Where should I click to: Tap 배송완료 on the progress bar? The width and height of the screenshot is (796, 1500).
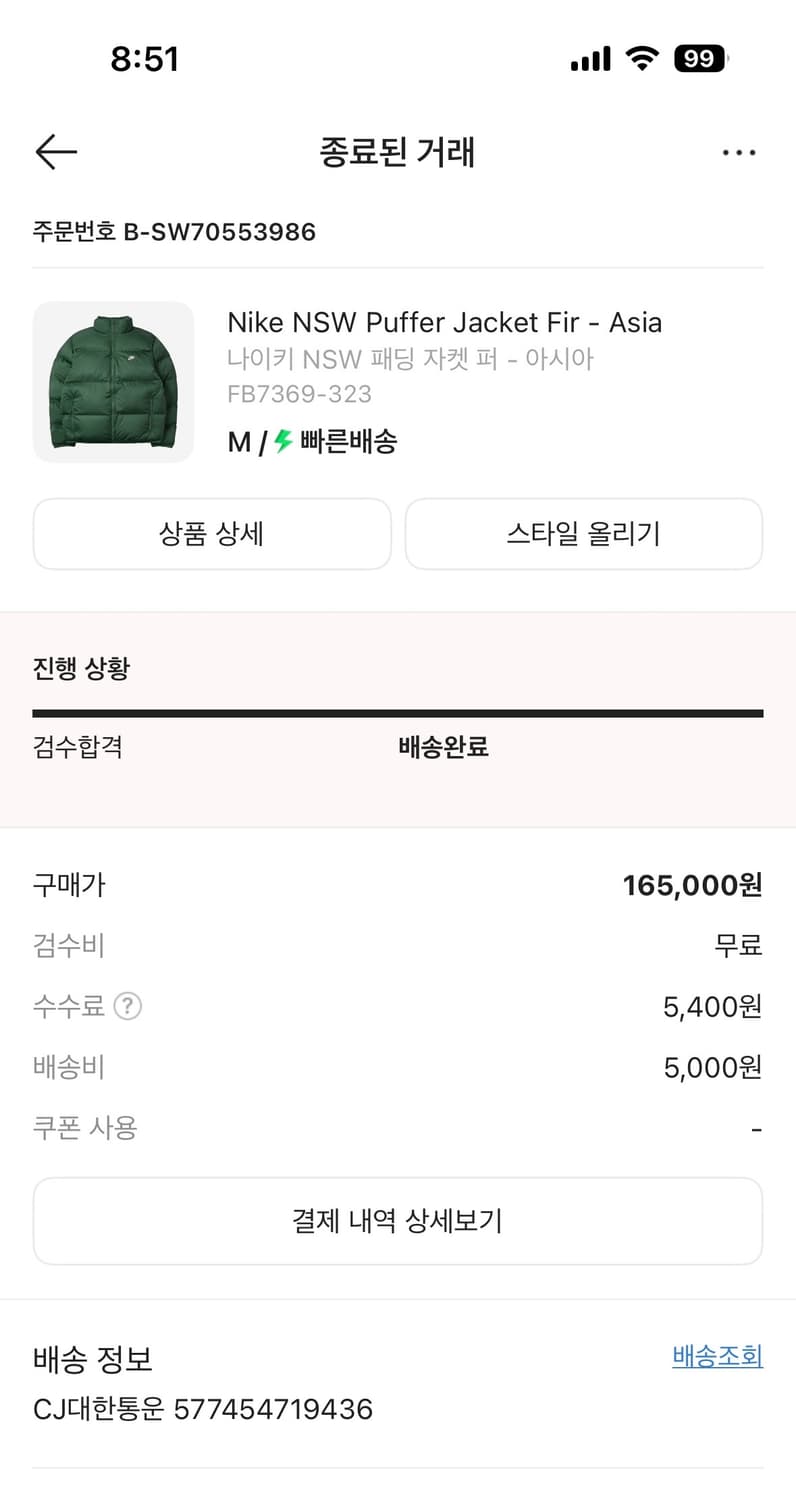[x=444, y=747]
